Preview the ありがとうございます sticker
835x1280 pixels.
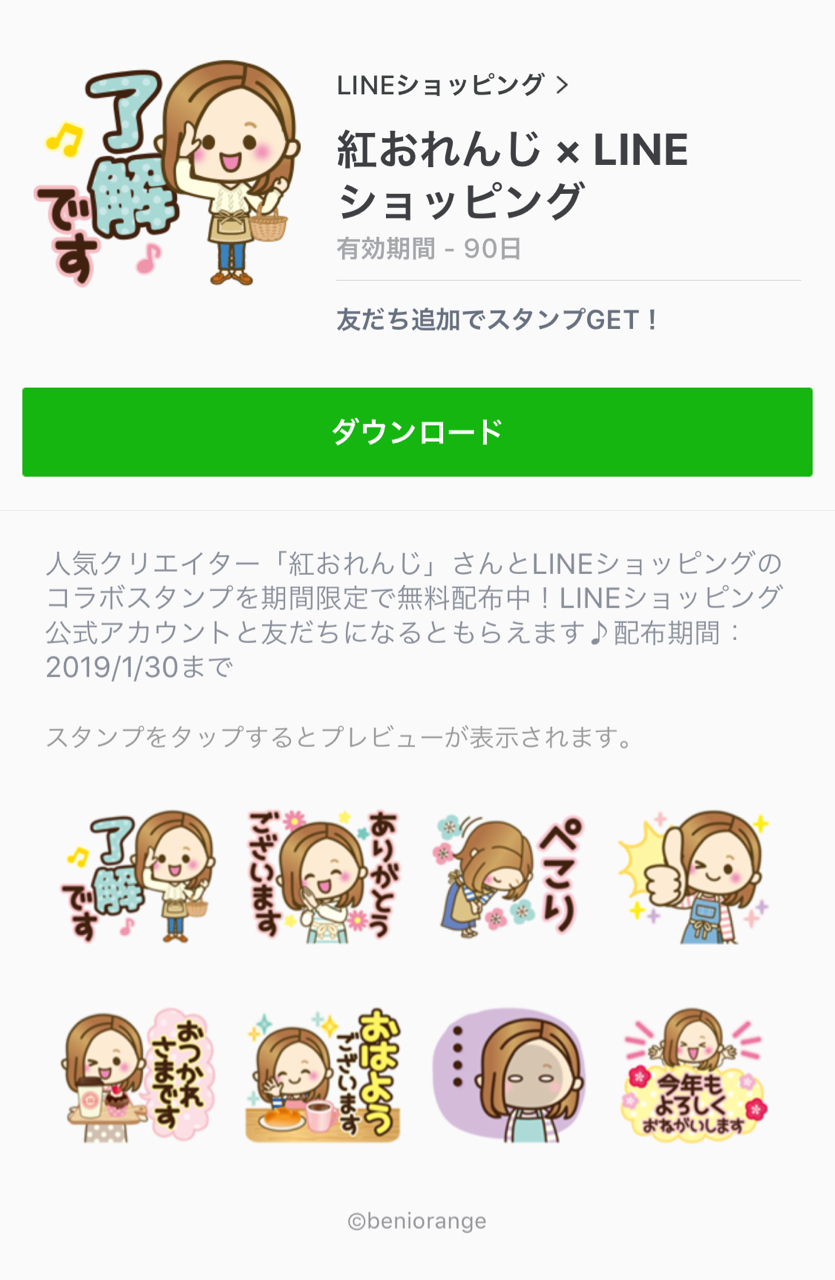(x=321, y=877)
